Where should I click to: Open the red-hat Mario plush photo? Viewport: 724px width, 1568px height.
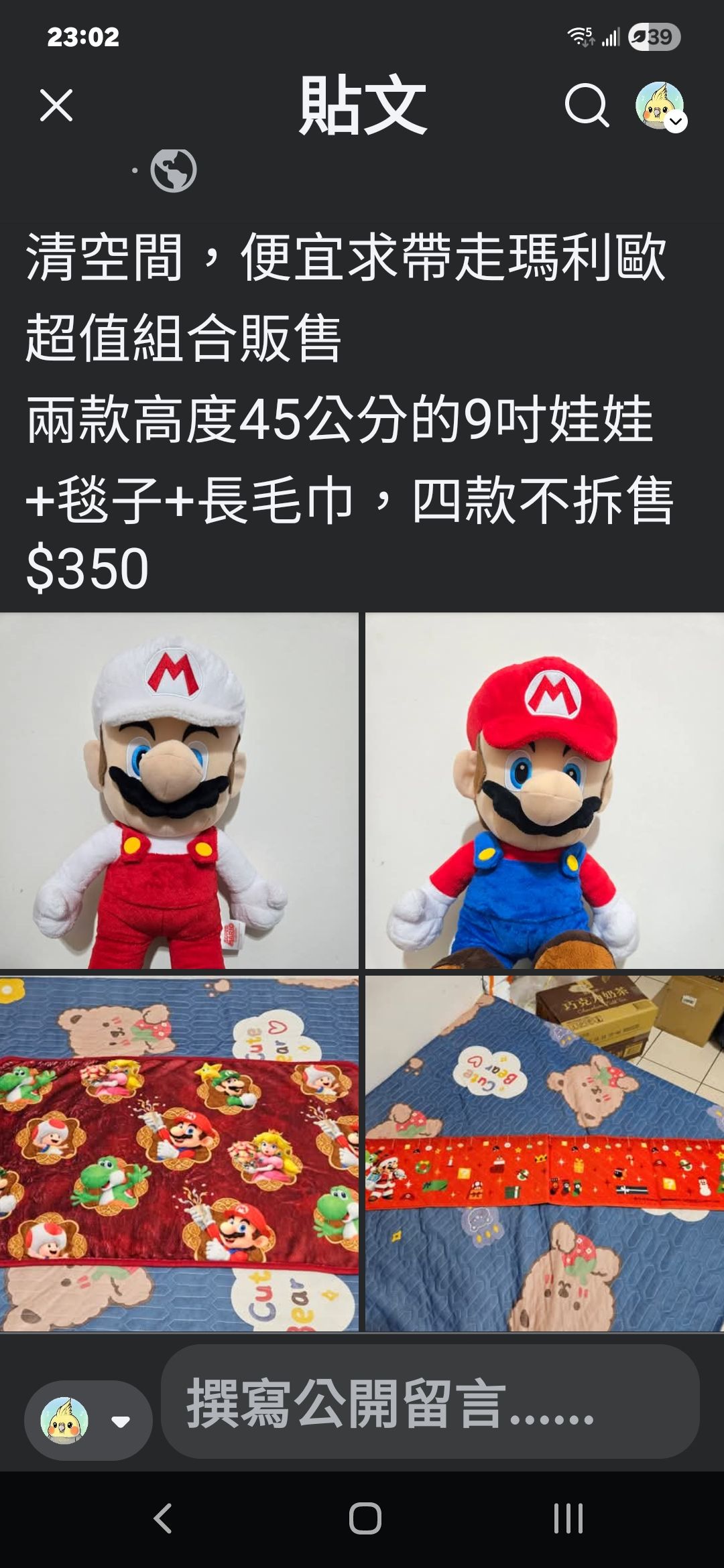click(x=544, y=791)
